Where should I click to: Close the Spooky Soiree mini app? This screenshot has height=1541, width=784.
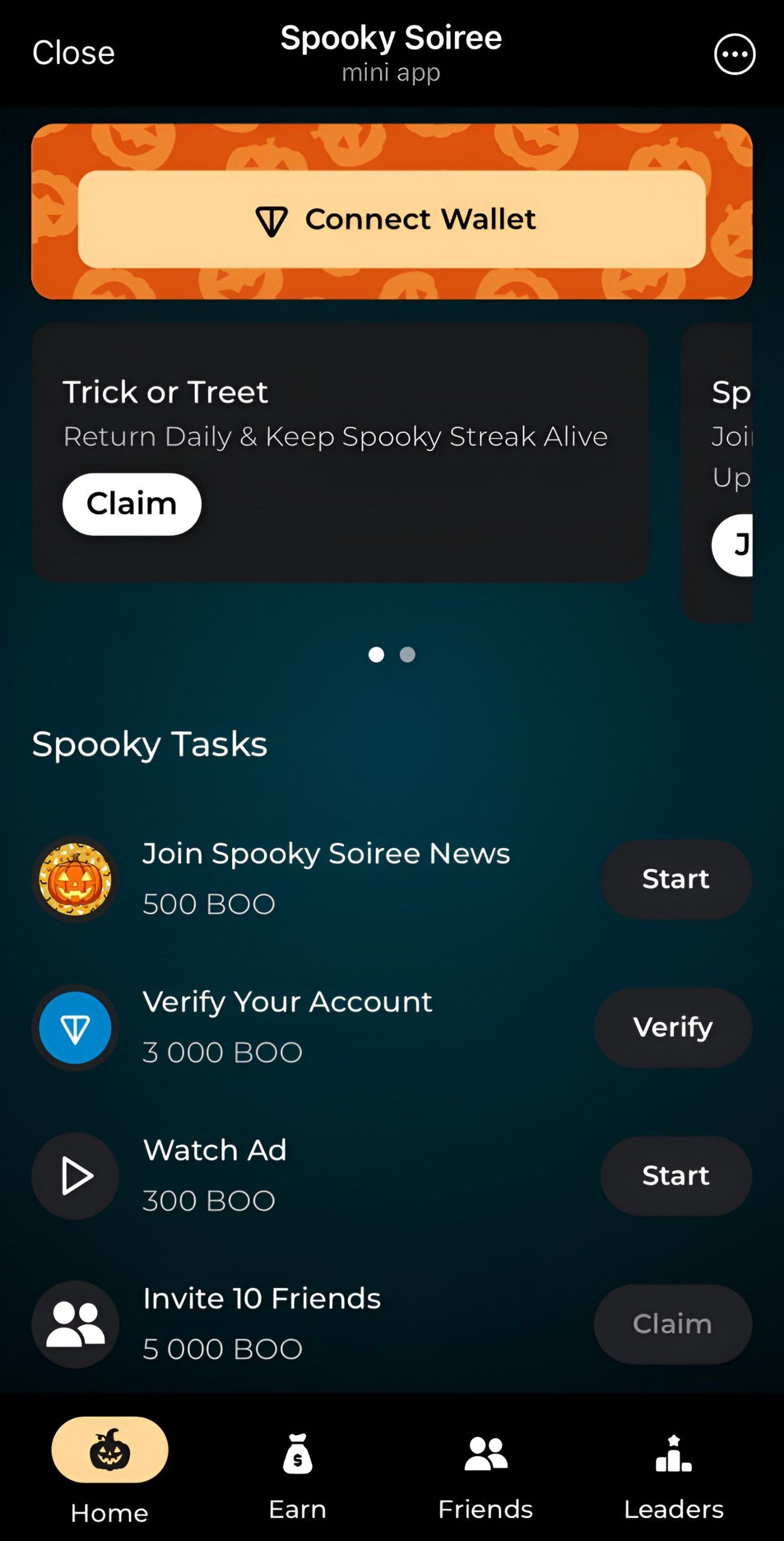click(73, 53)
